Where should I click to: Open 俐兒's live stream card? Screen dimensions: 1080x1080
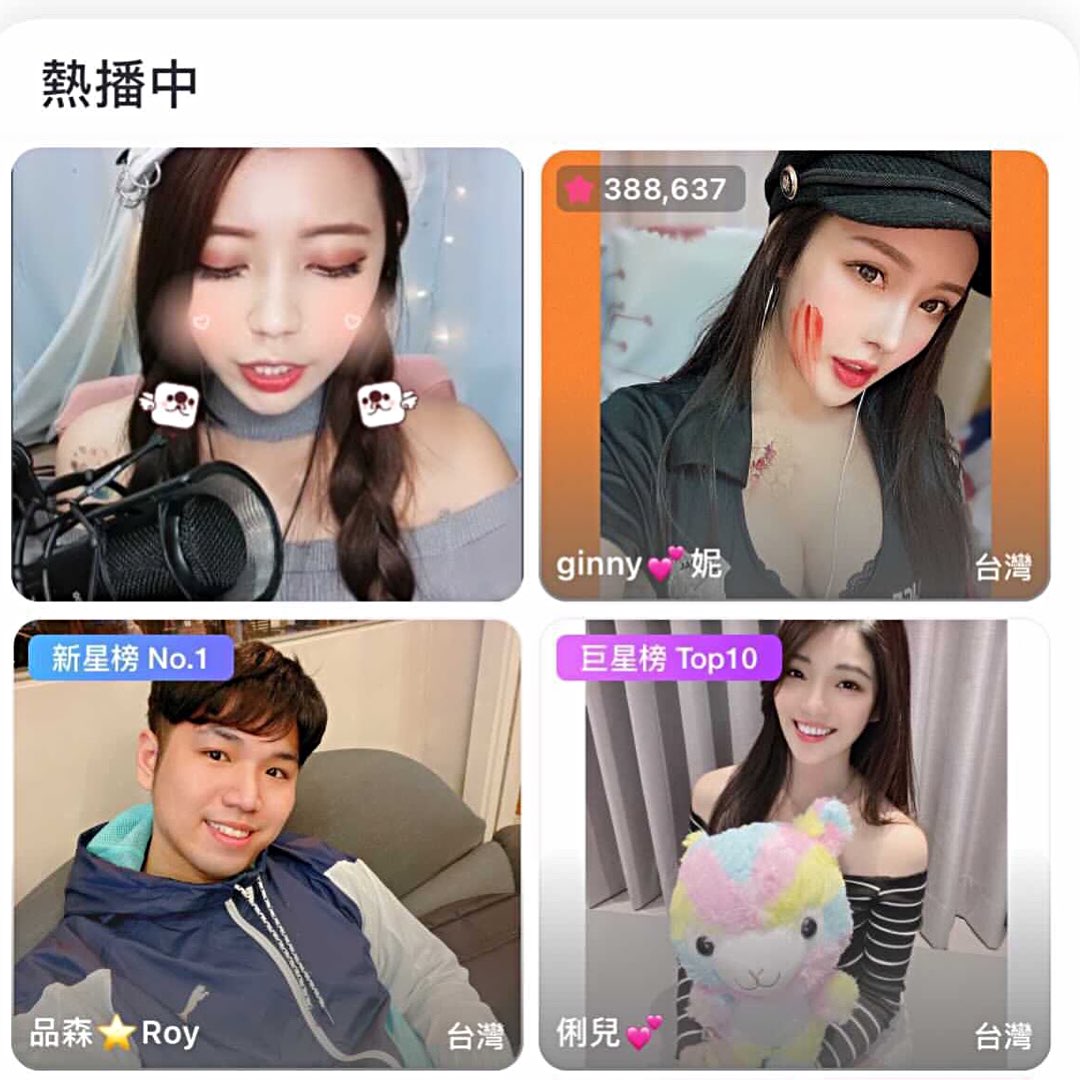[x=795, y=844]
